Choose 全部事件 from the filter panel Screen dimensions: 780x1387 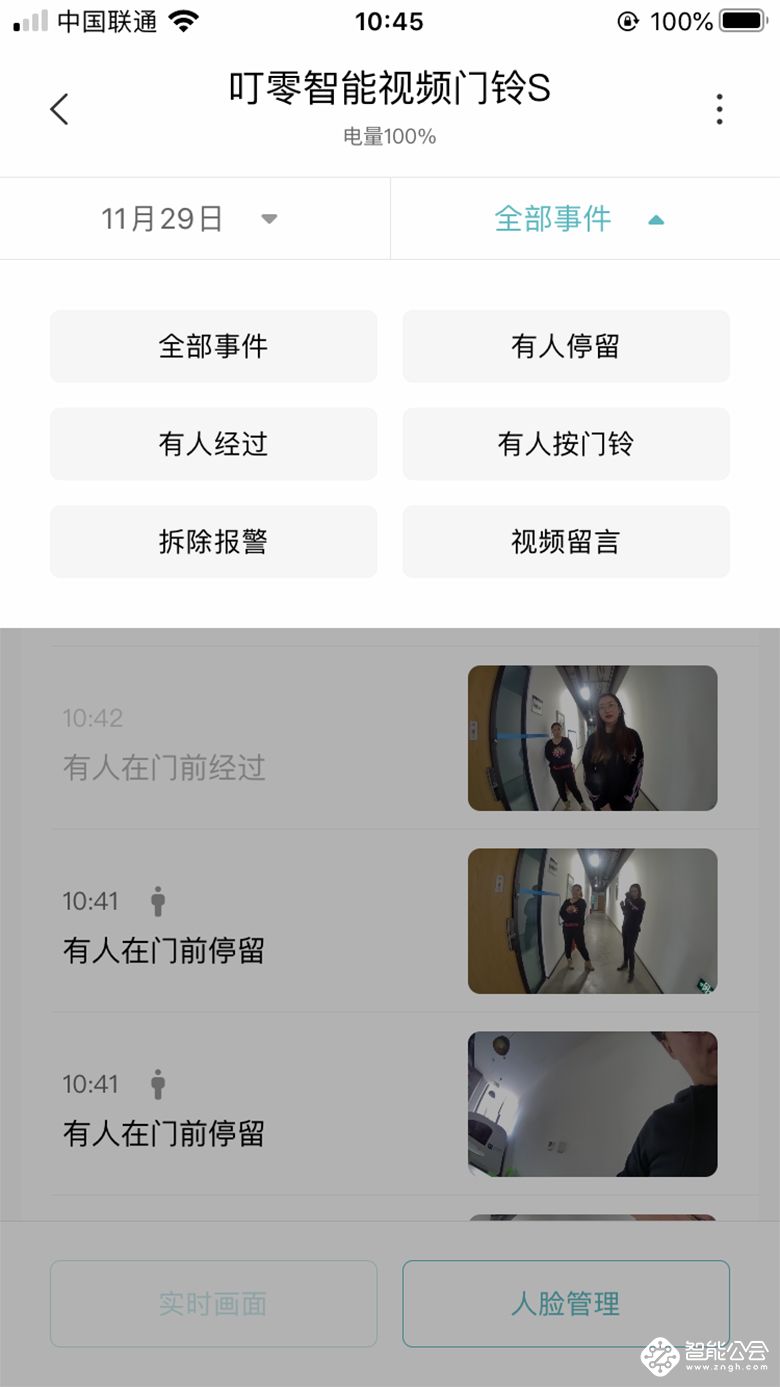tap(213, 346)
